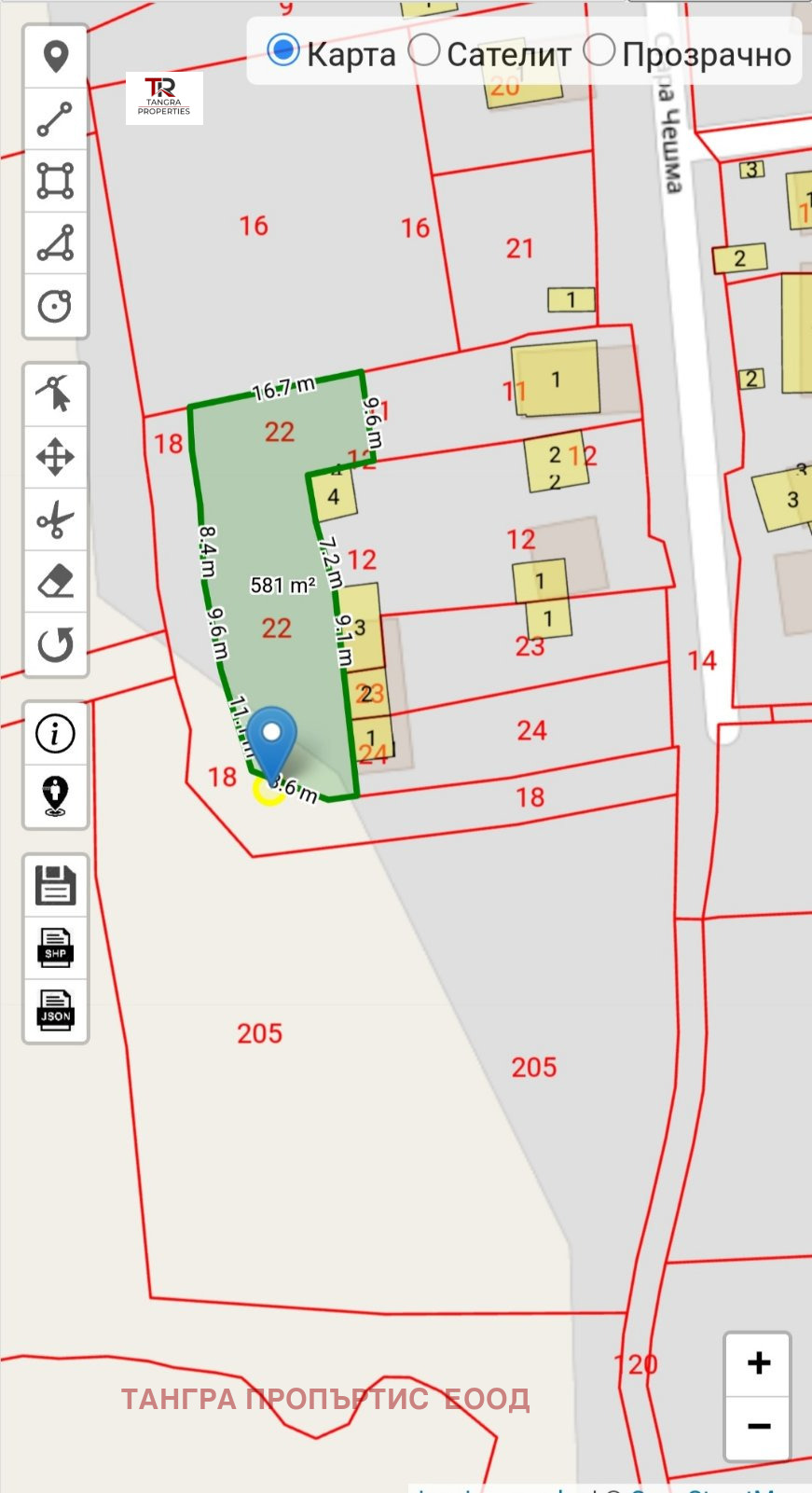The height and width of the screenshot is (1493, 812).
Task: Tap the circular reset arrow
Action: 56,644
